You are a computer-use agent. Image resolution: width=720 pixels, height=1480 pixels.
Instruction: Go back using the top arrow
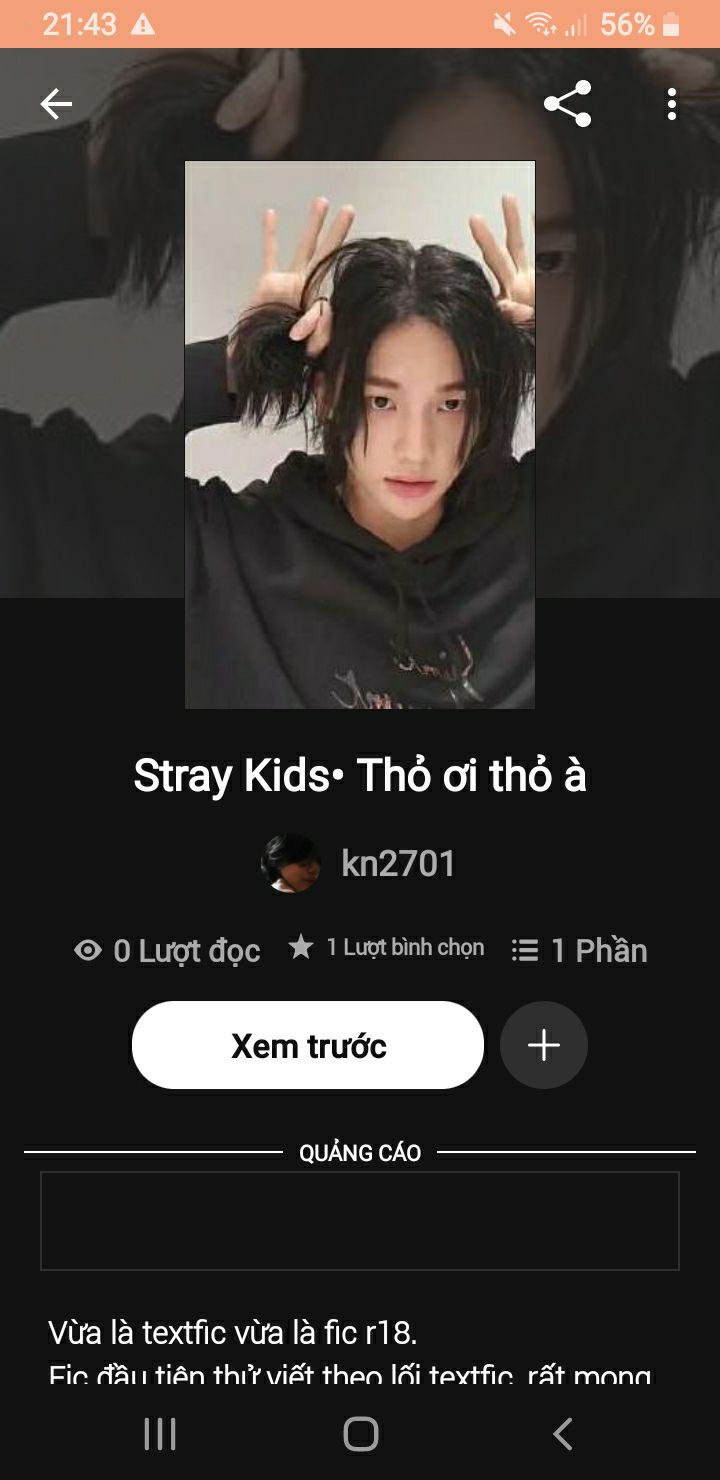click(x=56, y=104)
